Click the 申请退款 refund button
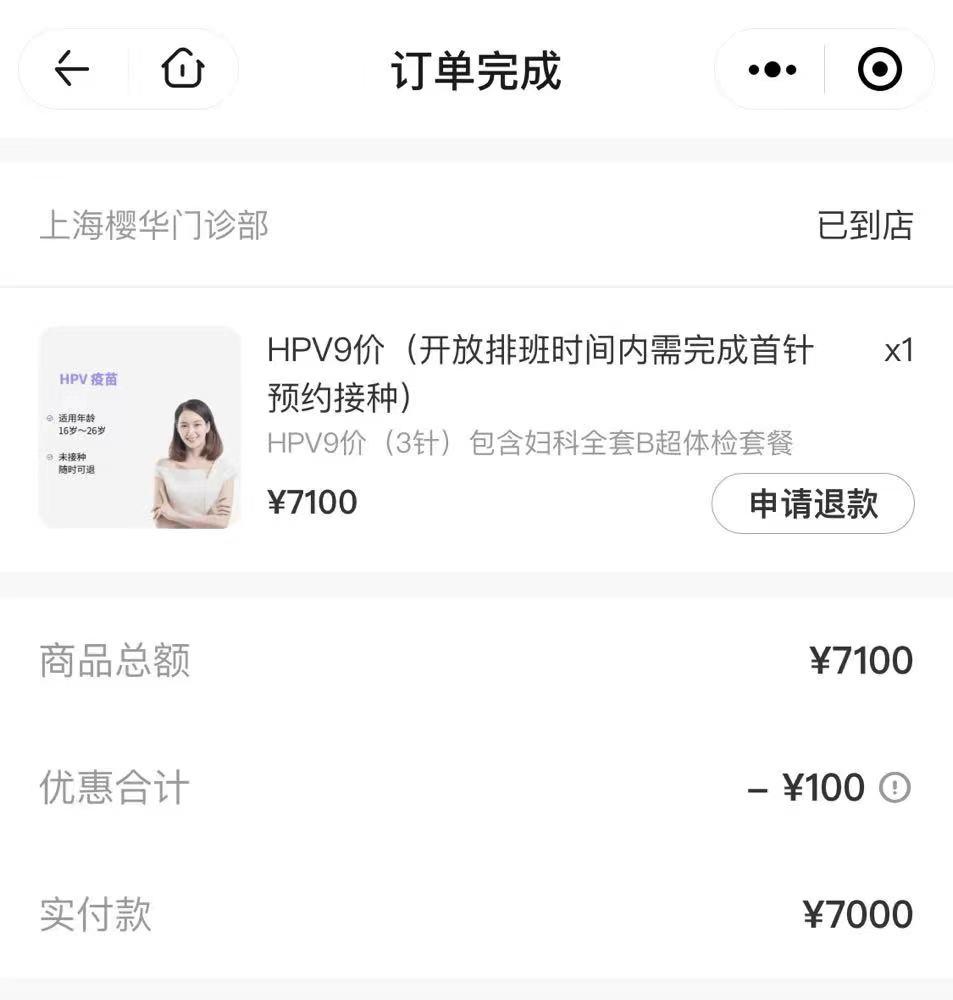Viewport: 953px width, 1000px height. click(812, 504)
